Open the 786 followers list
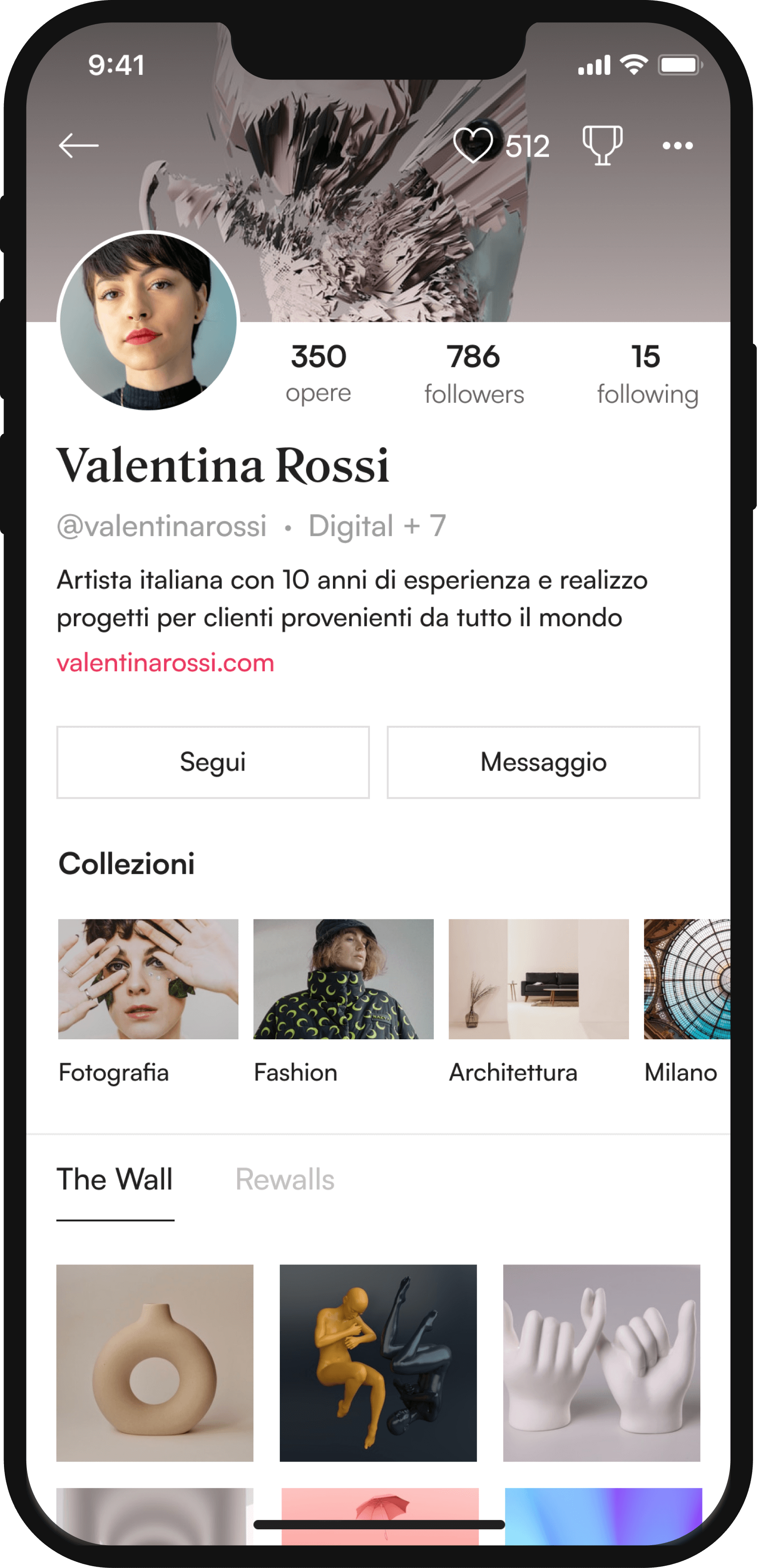Viewport: 757px width, 1568px height. point(473,373)
